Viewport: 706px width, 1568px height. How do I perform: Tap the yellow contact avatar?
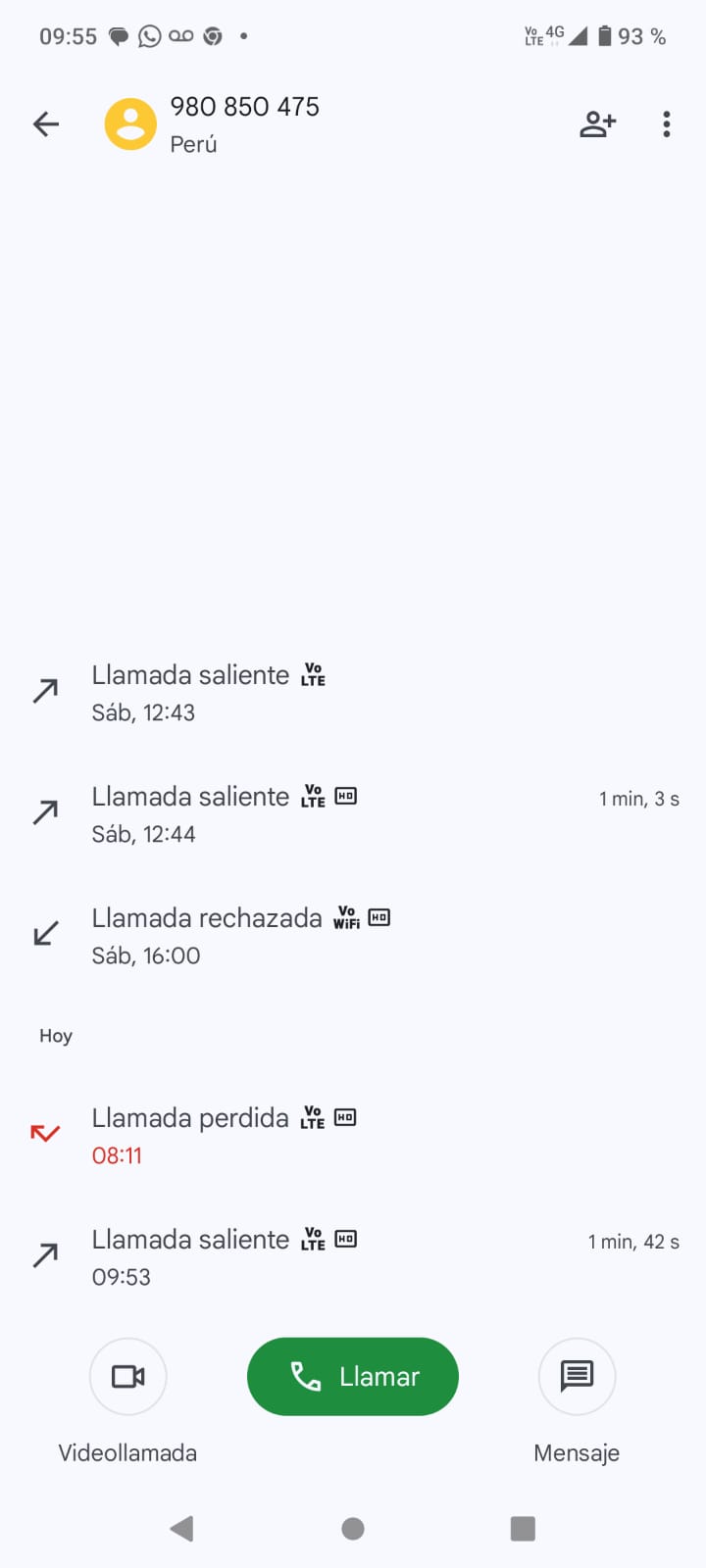point(130,124)
